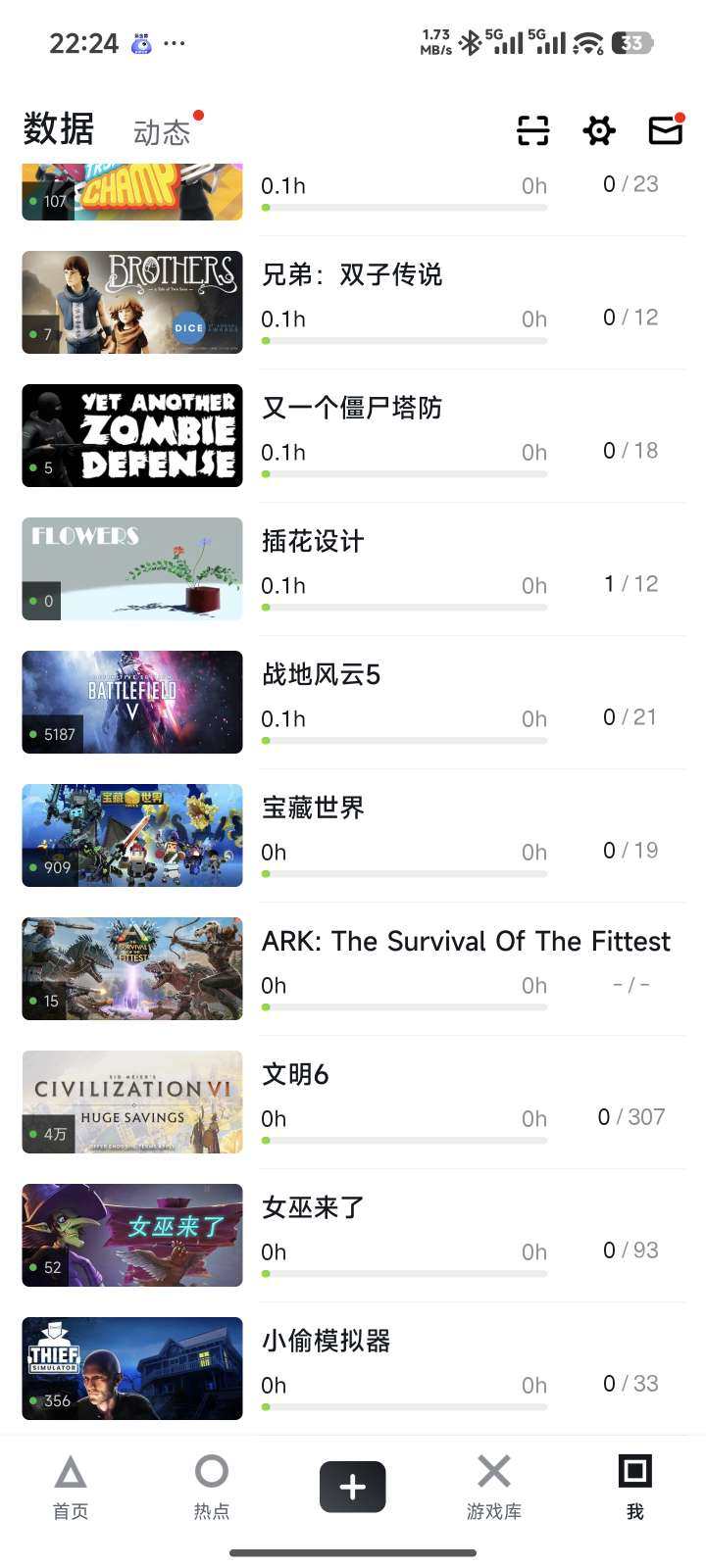Open the settings gear icon
Screen dimensions: 706x1568
pyautogui.click(x=598, y=130)
